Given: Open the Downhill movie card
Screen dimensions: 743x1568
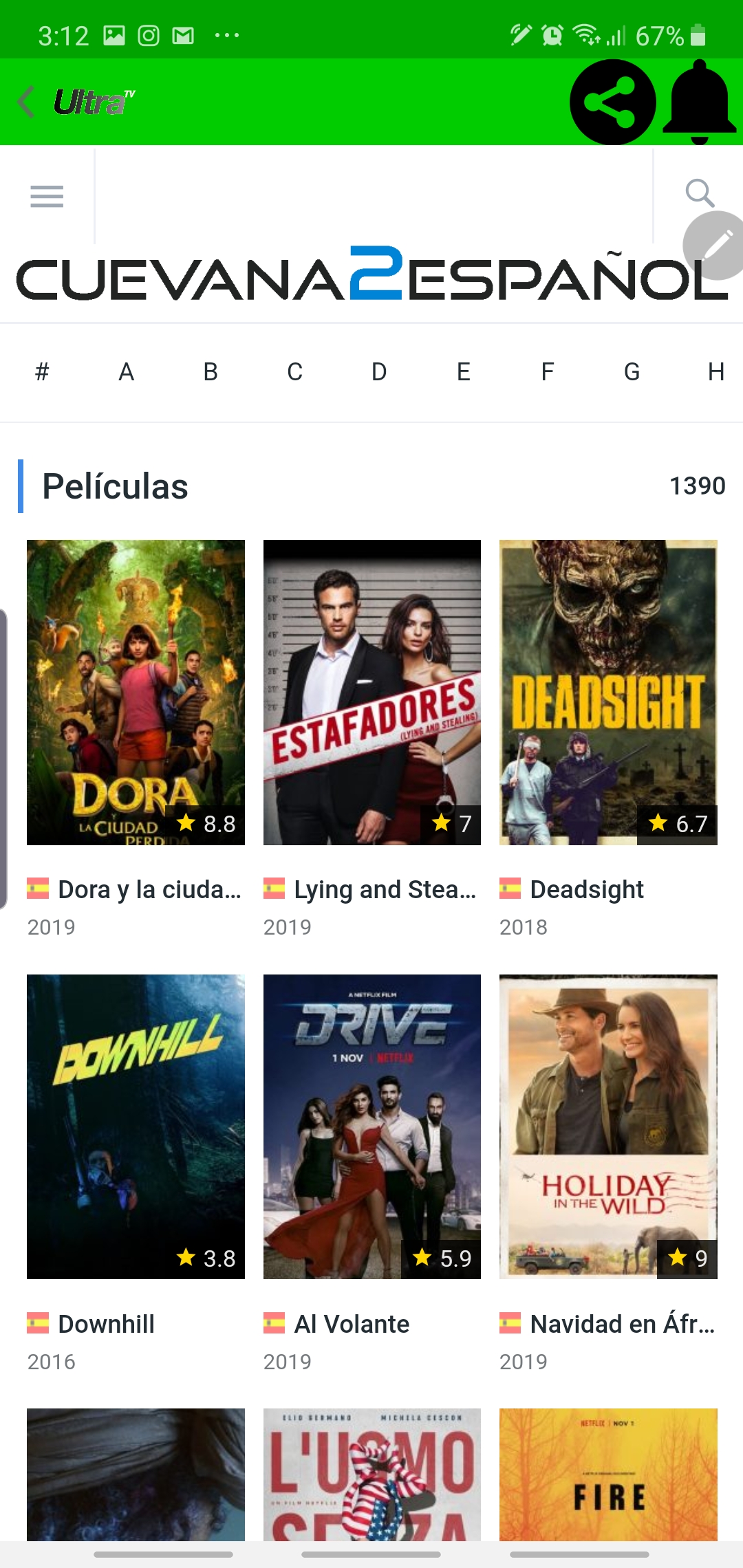Looking at the screenshot, I should click(136, 1126).
